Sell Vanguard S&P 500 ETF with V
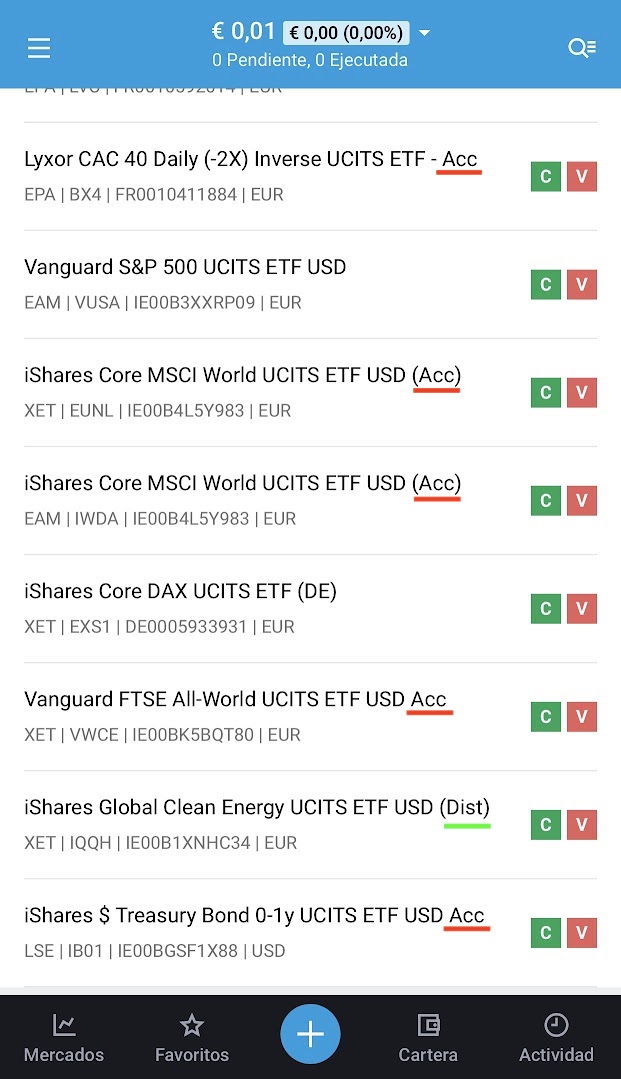The image size is (621, 1079). (582, 285)
